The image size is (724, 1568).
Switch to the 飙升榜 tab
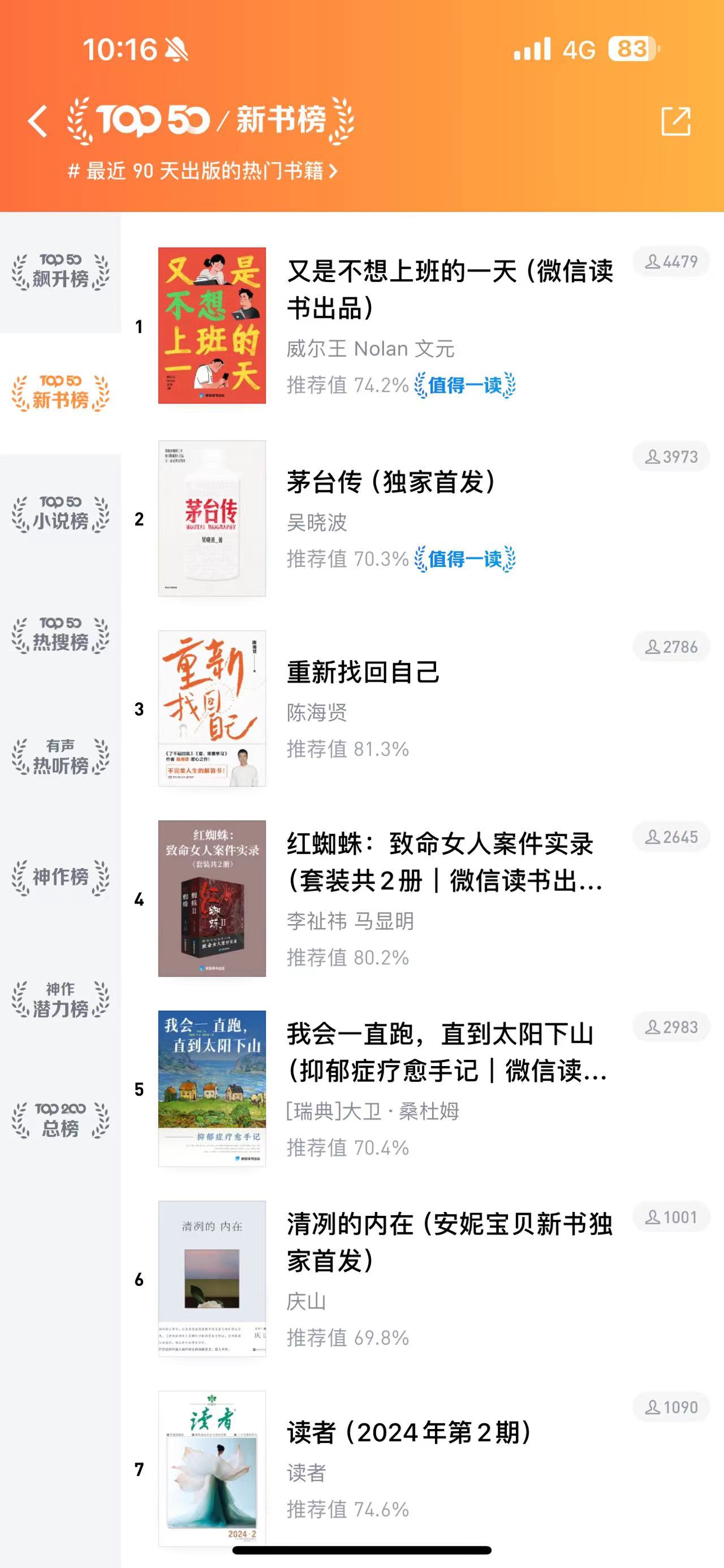pos(61,271)
